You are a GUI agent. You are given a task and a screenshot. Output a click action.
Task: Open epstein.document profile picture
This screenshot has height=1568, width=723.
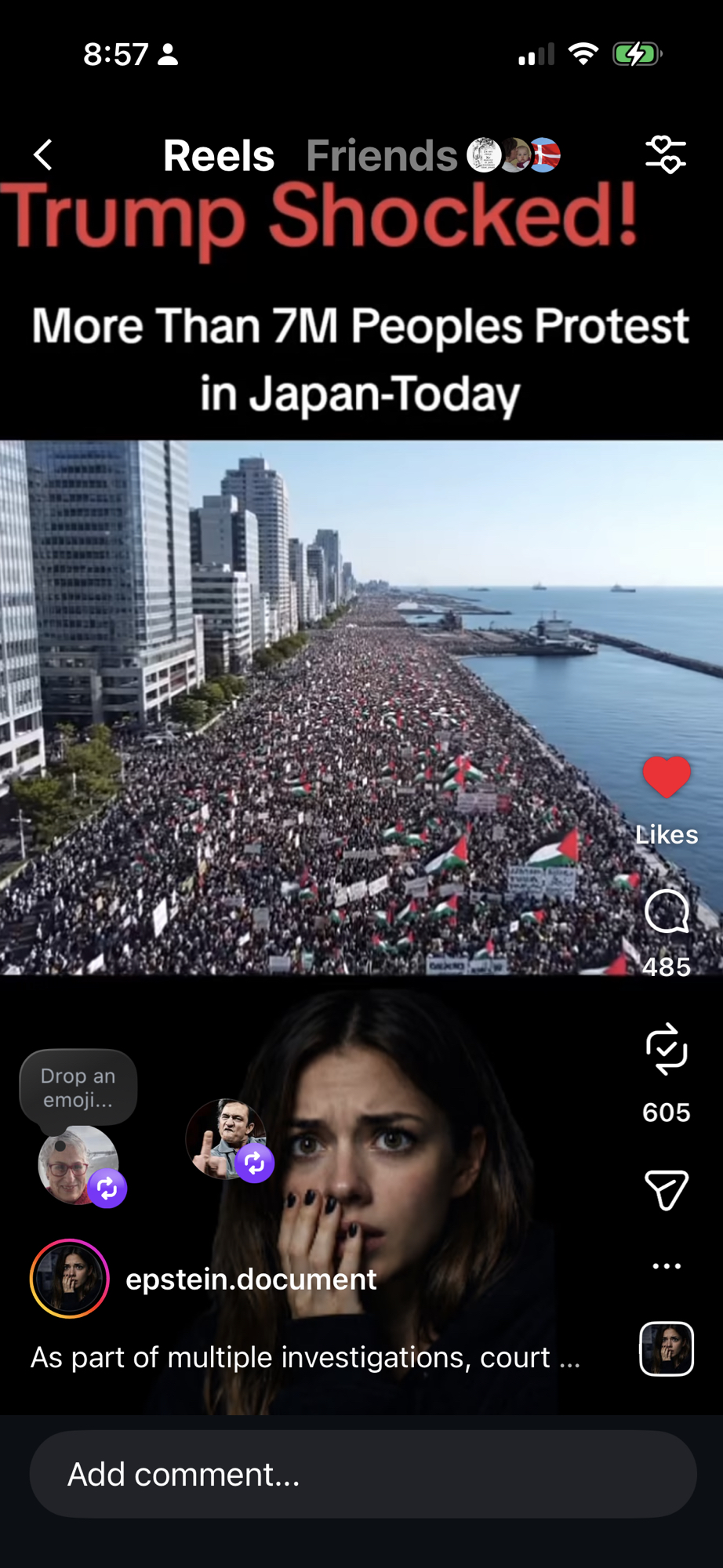pos(70,1279)
